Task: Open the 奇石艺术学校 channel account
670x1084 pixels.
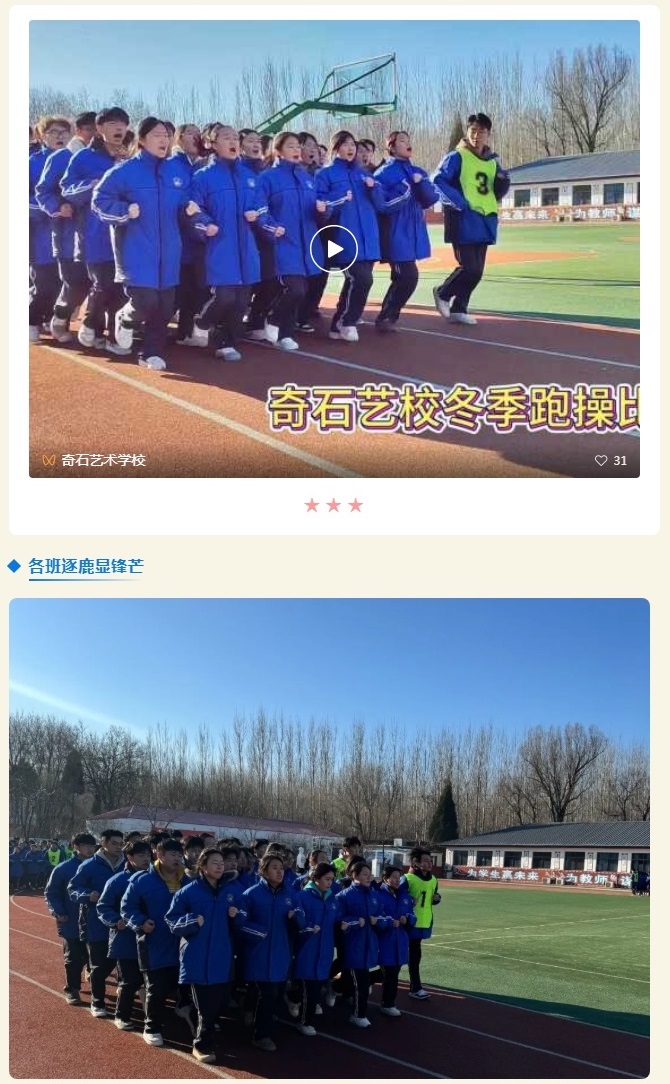Action: click(x=103, y=461)
